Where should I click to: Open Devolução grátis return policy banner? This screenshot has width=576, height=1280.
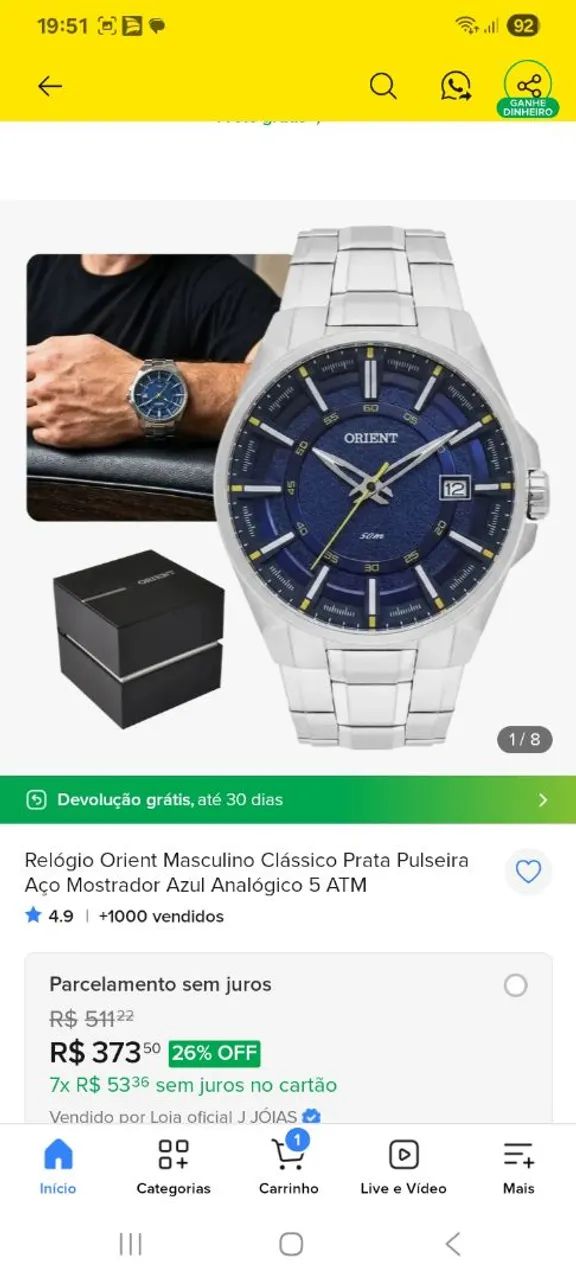pos(288,799)
